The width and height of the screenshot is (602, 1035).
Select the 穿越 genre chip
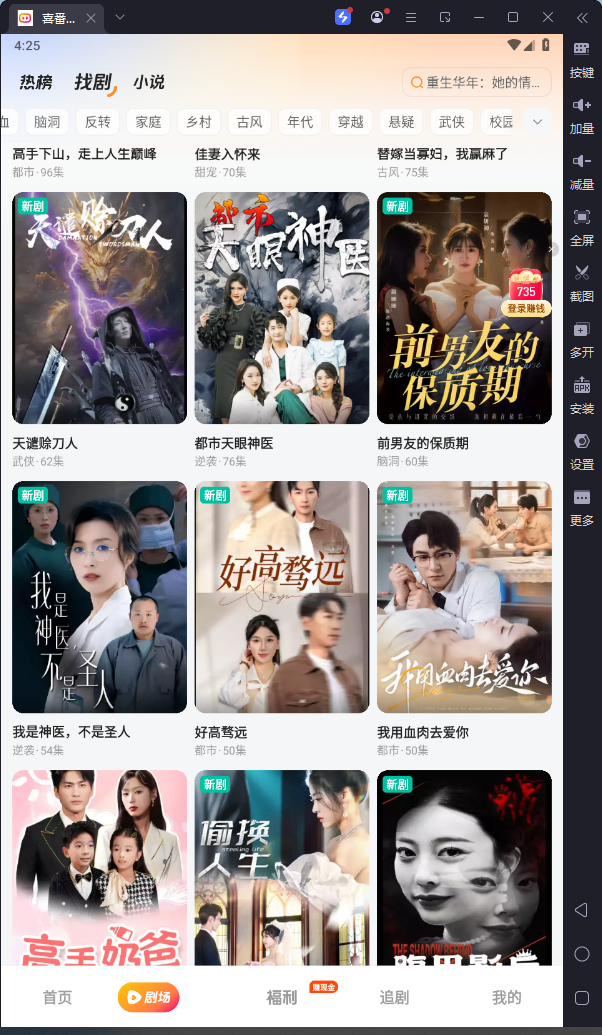tap(351, 122)
